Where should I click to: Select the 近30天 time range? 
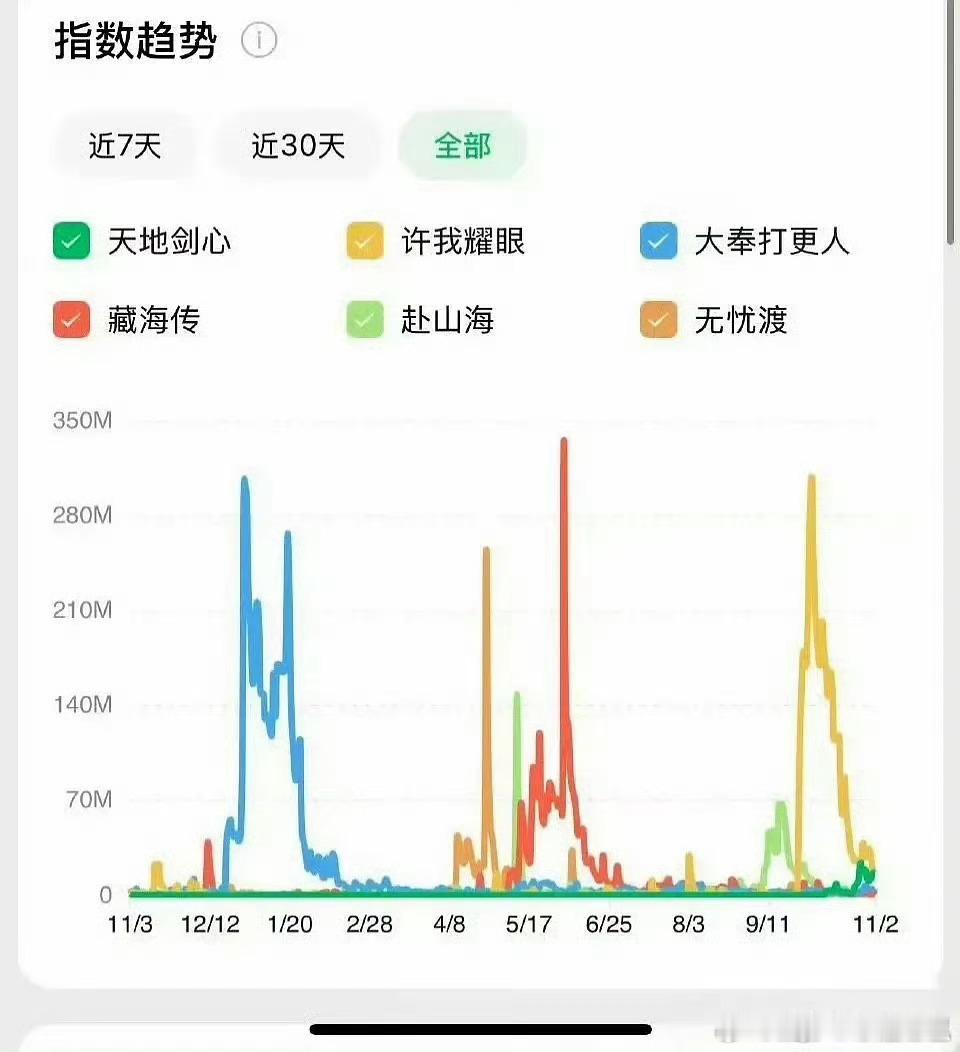click(x=297, y=145)
